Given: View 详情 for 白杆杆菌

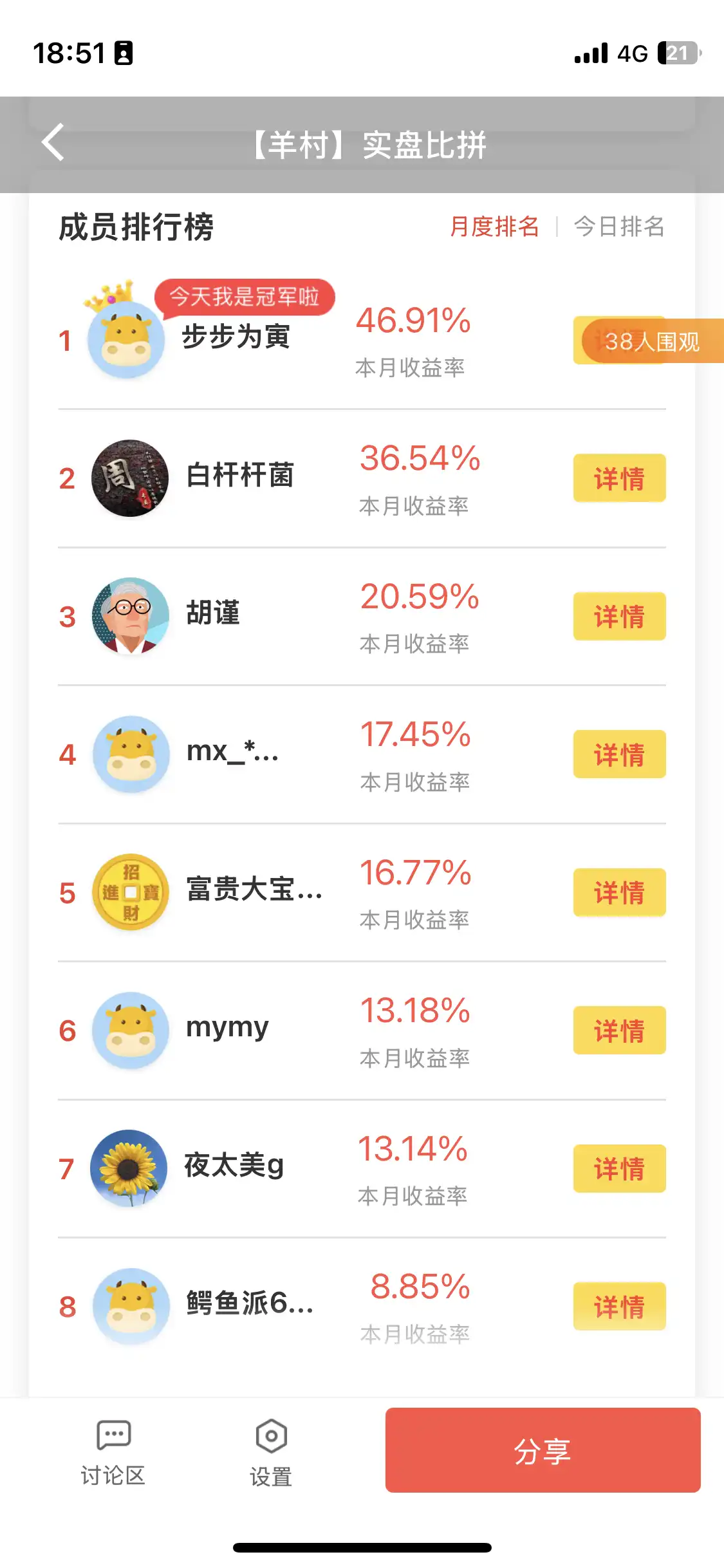Looking at the screenshot, I should (x=619, y=478).
